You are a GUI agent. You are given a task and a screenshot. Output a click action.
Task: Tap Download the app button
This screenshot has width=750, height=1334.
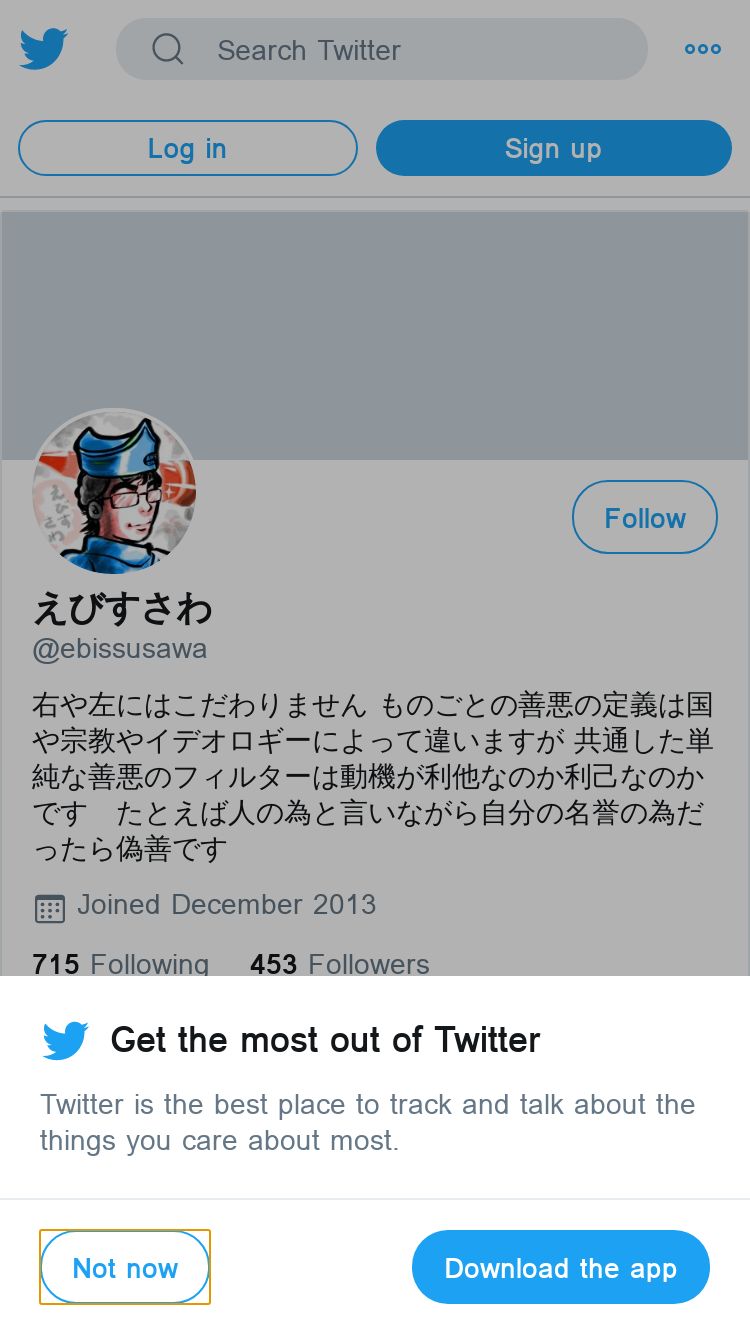click(x=561, y=1267)
